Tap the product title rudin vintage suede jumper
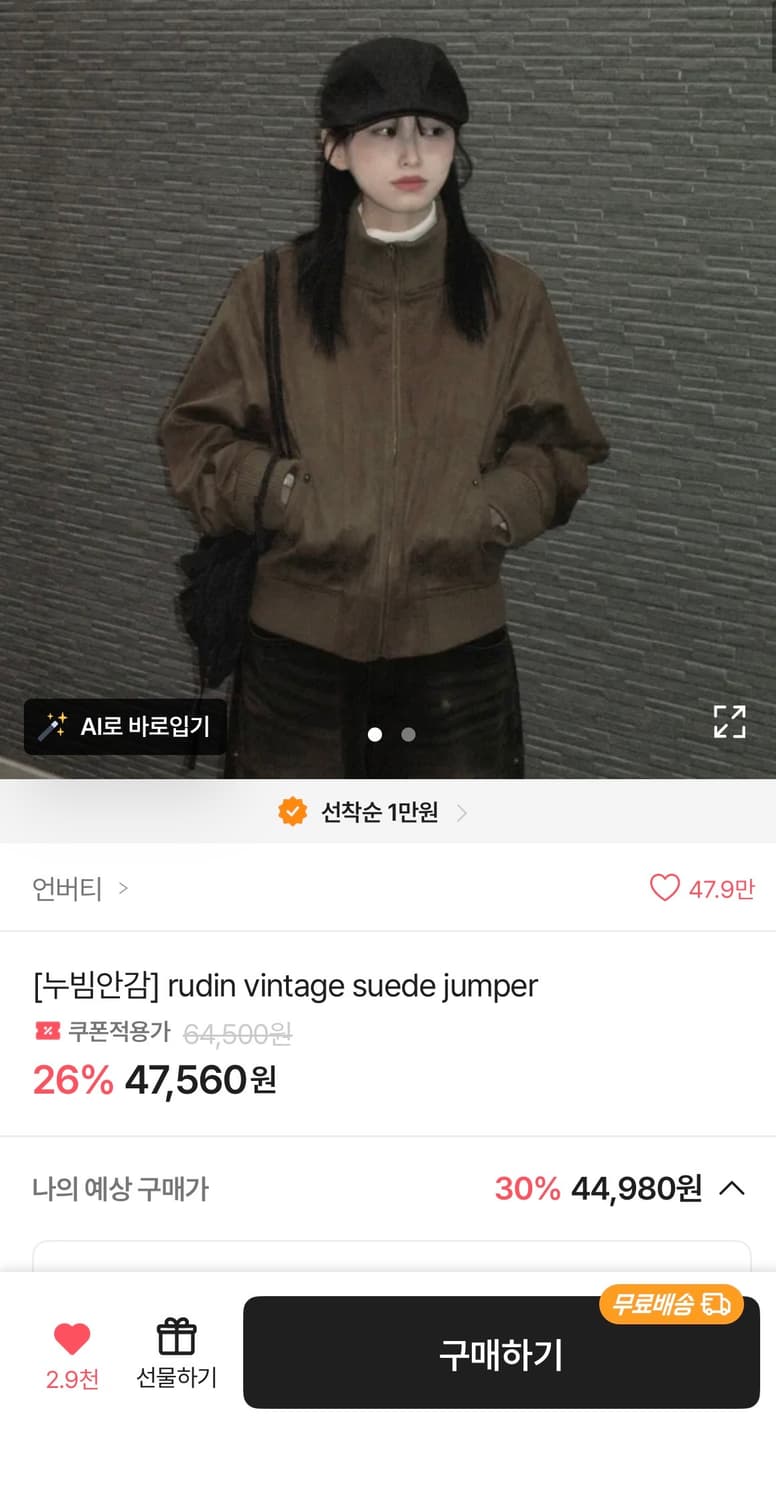This screenshot has width=776, height=1500. tap(285, 986)
